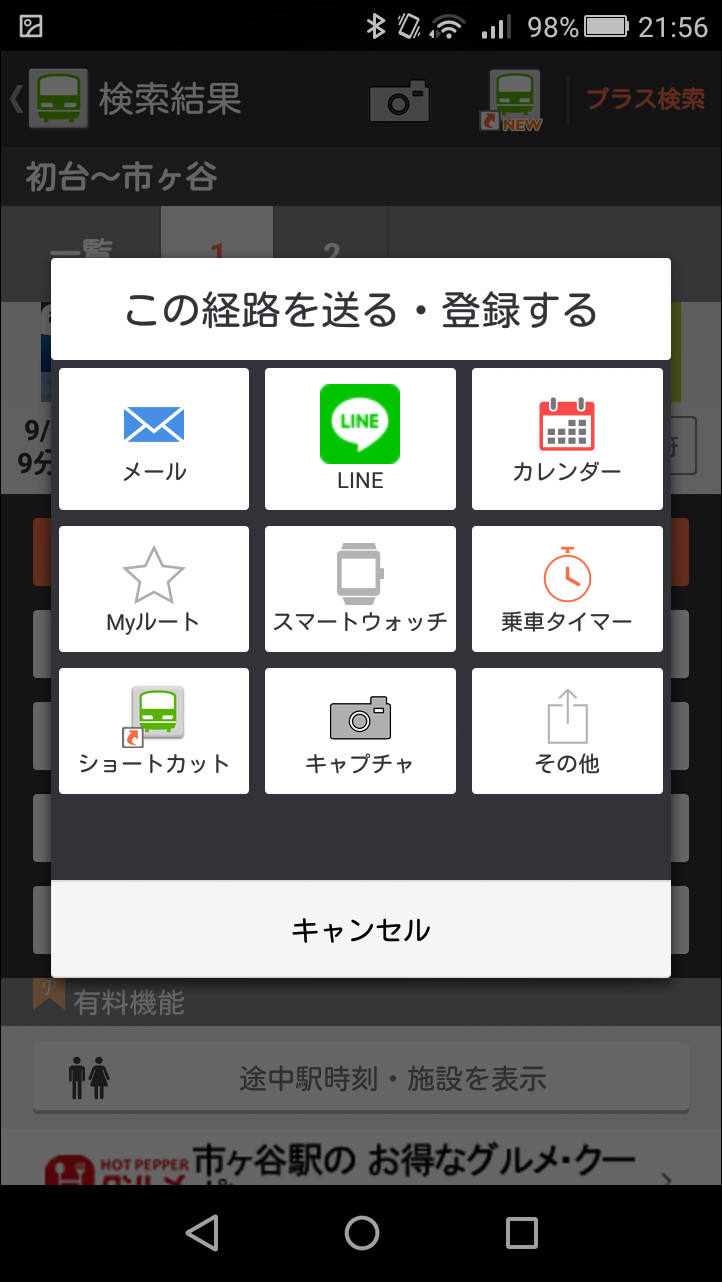Viewport: 722px width, 1282px height.
Task: Save route to Myルート
Action: (153, 588)
